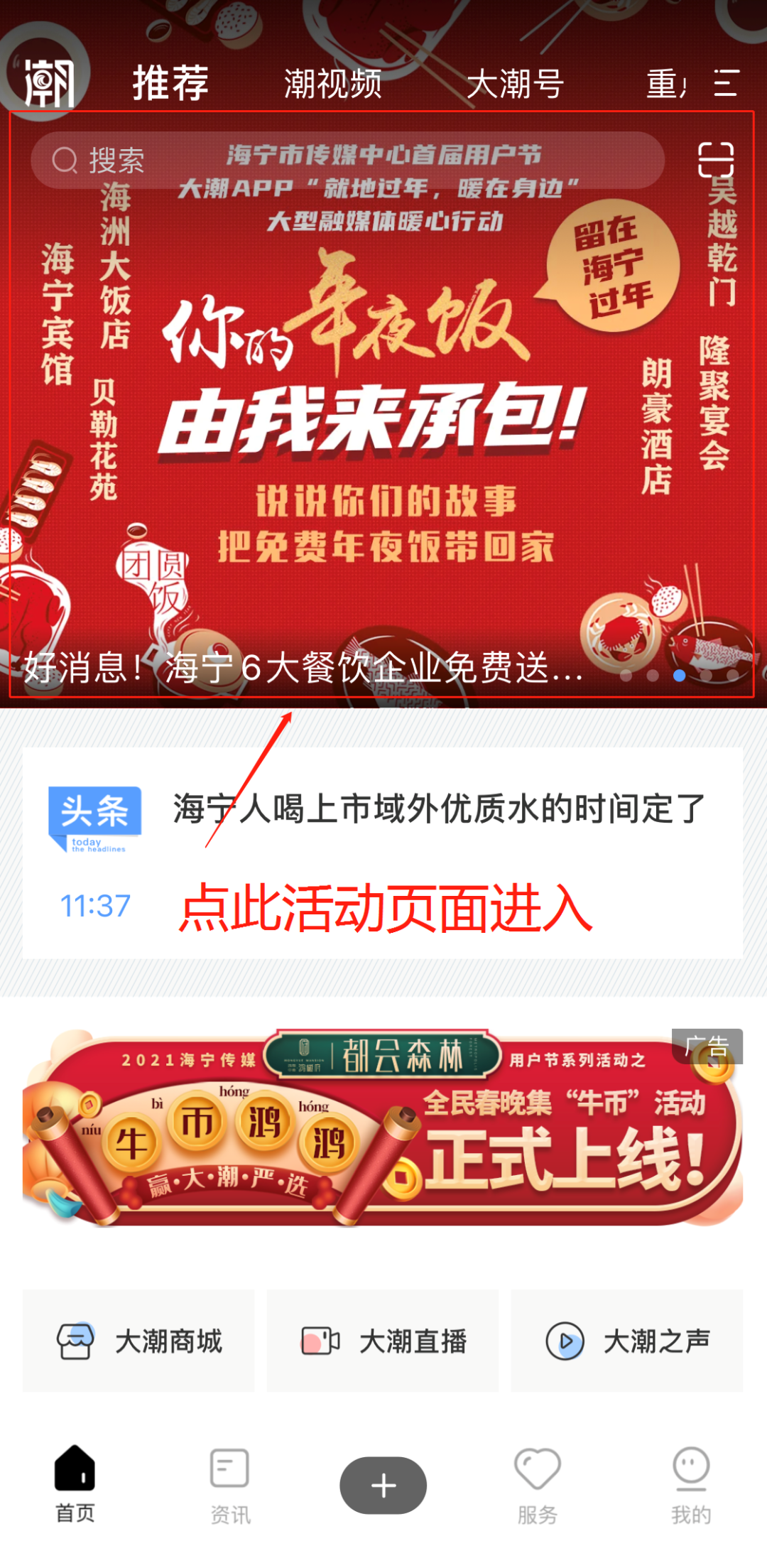The width and height of the screenshot is (767, 1568).
Task: Open the scan code icon
Action: (x=715, y=160)
